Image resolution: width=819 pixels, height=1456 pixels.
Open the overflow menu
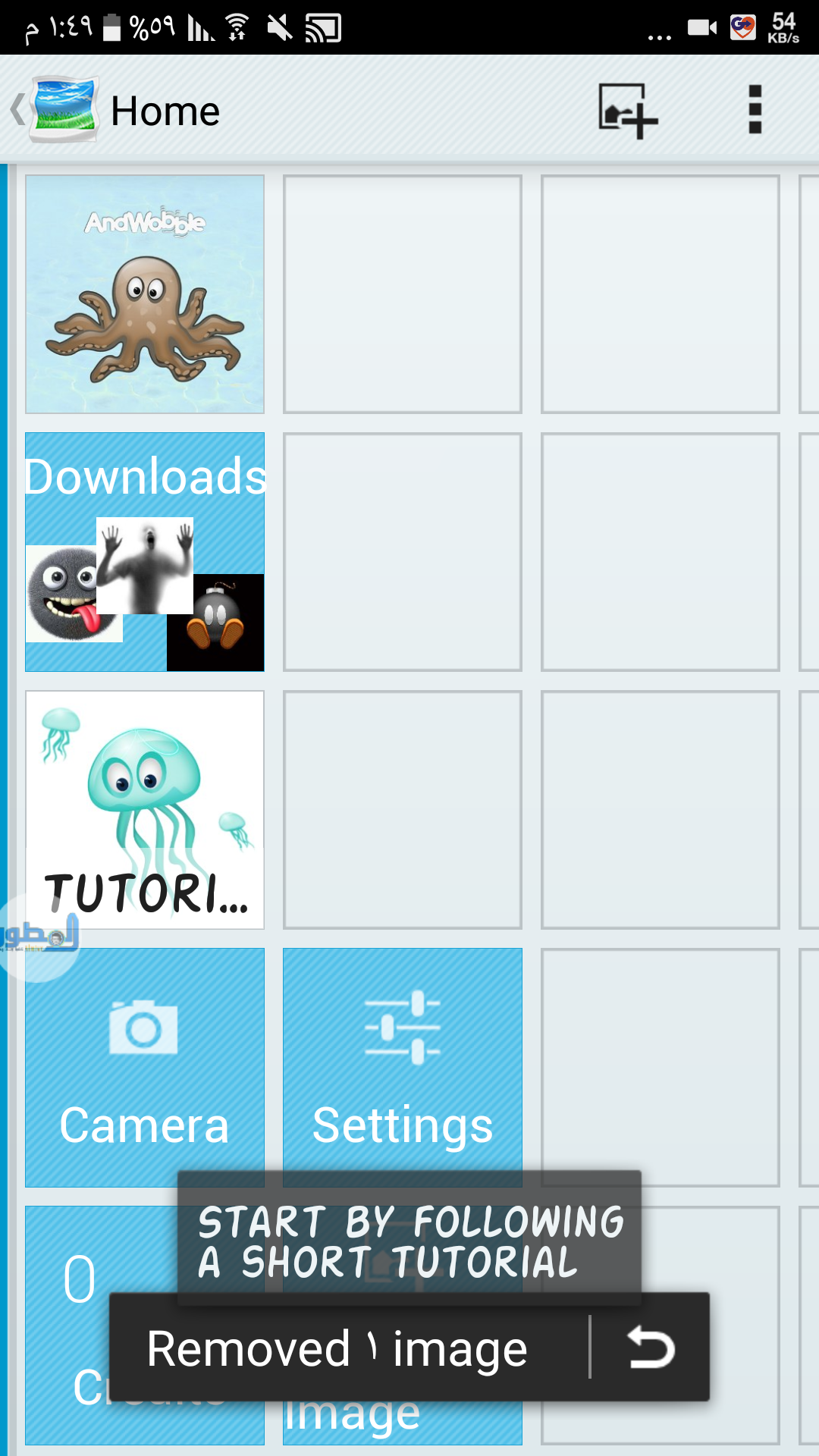(x=754, y=111)
